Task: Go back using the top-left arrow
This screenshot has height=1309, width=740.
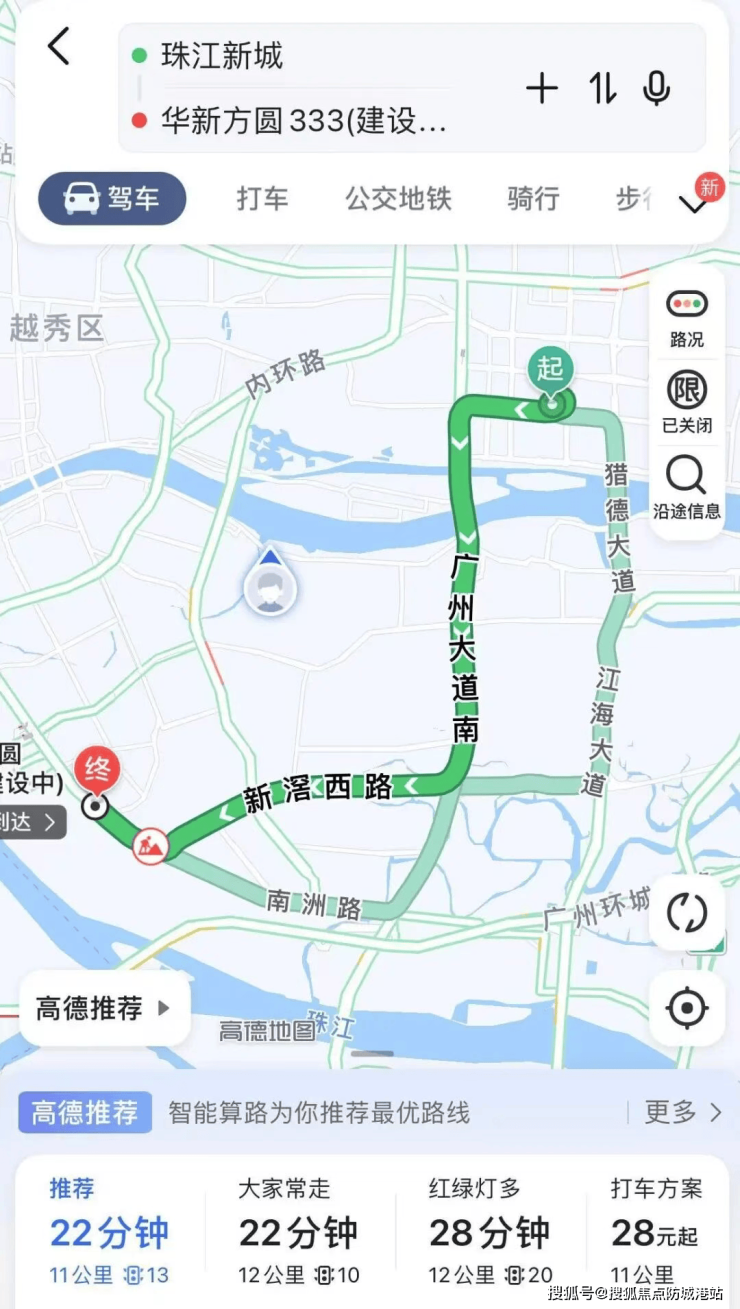Action: tap(59, 47)
